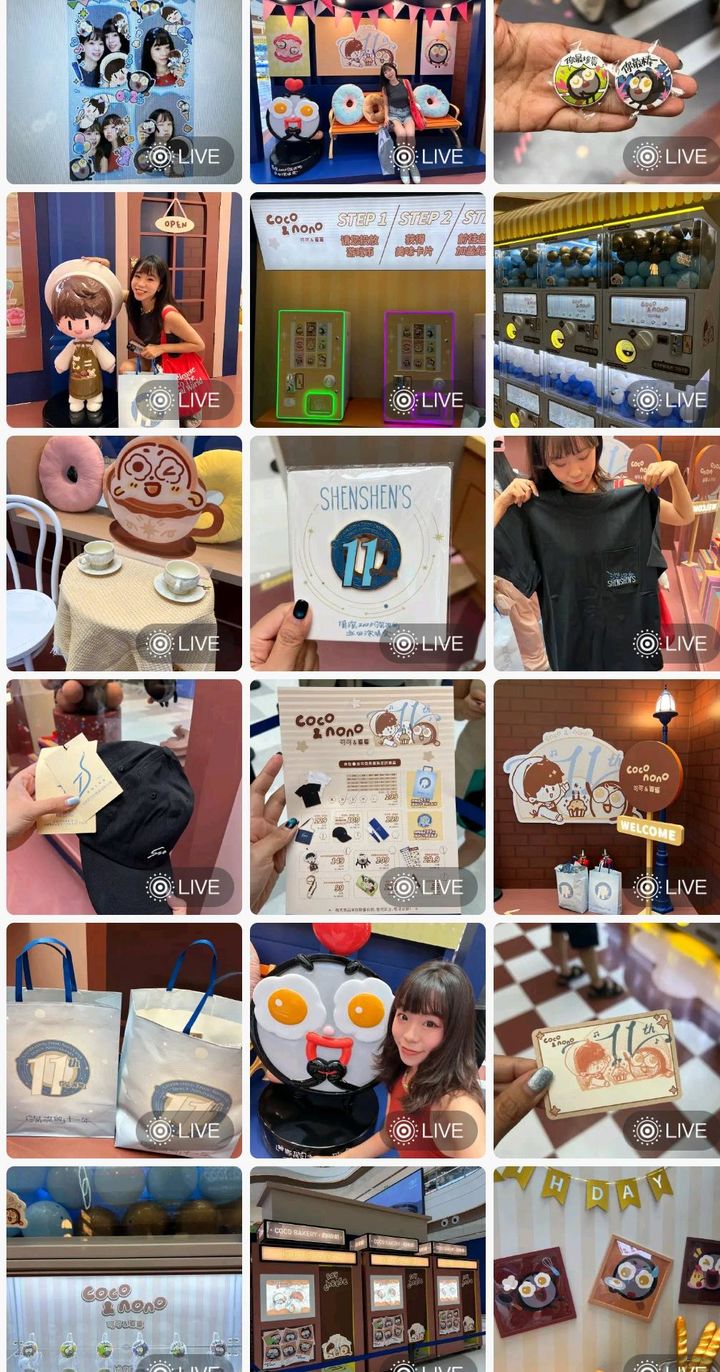Open the photo of the donut cushion bench
The width and height of the screenshot is (720, 1372).
click(x=367, y=92)
